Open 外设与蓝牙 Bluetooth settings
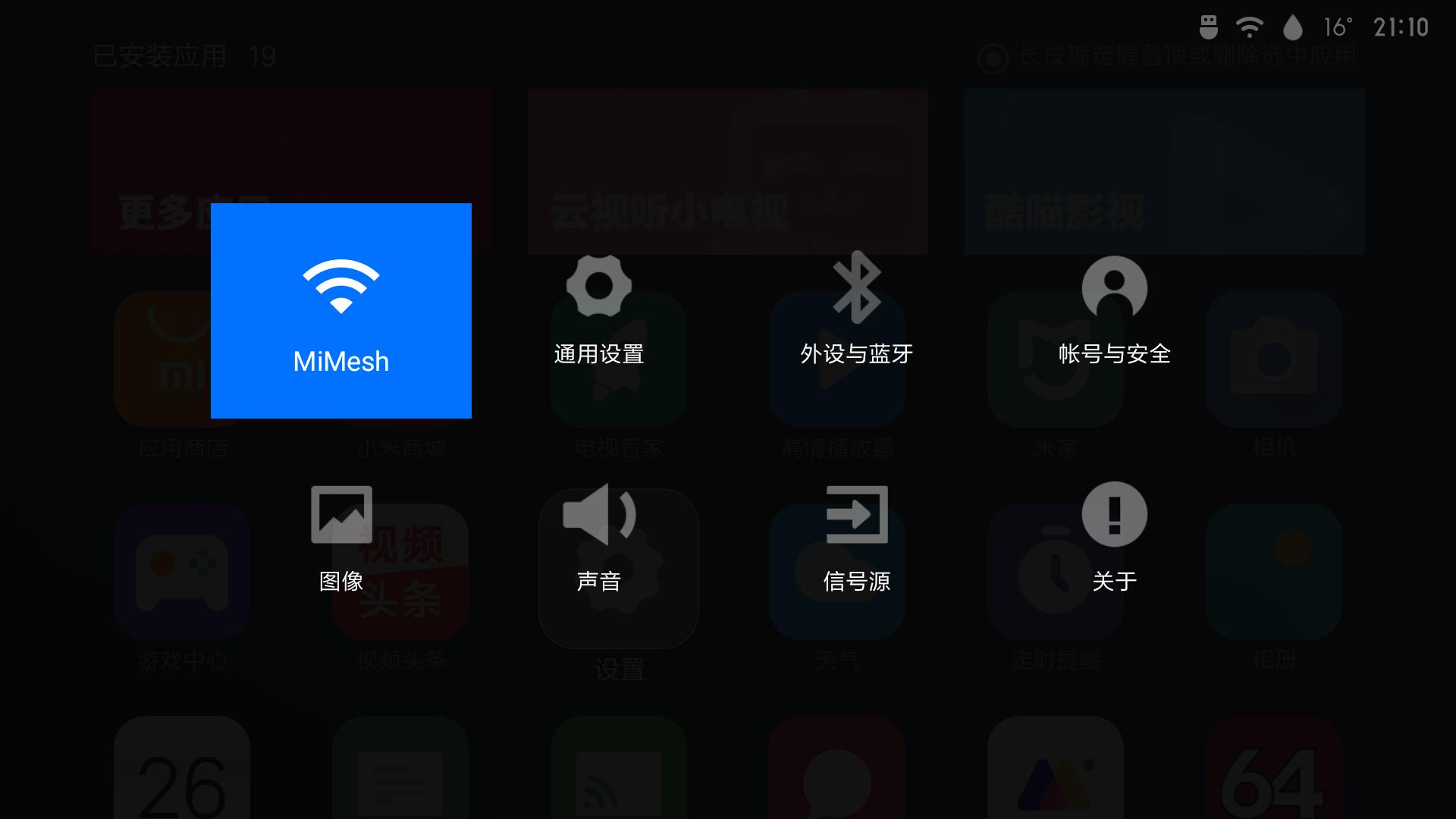The width and height of the screenshot is (1456, 819). 856,311
